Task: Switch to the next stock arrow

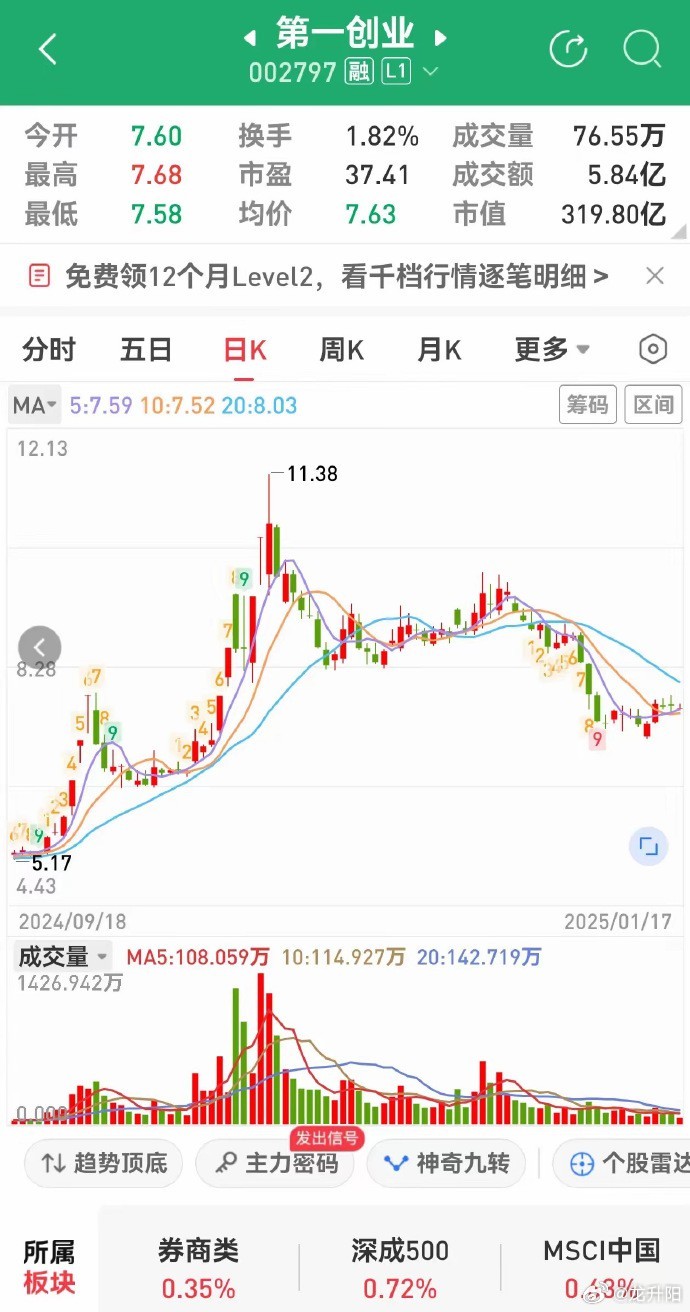Action: pyautogui.click(x=439, y=38)
